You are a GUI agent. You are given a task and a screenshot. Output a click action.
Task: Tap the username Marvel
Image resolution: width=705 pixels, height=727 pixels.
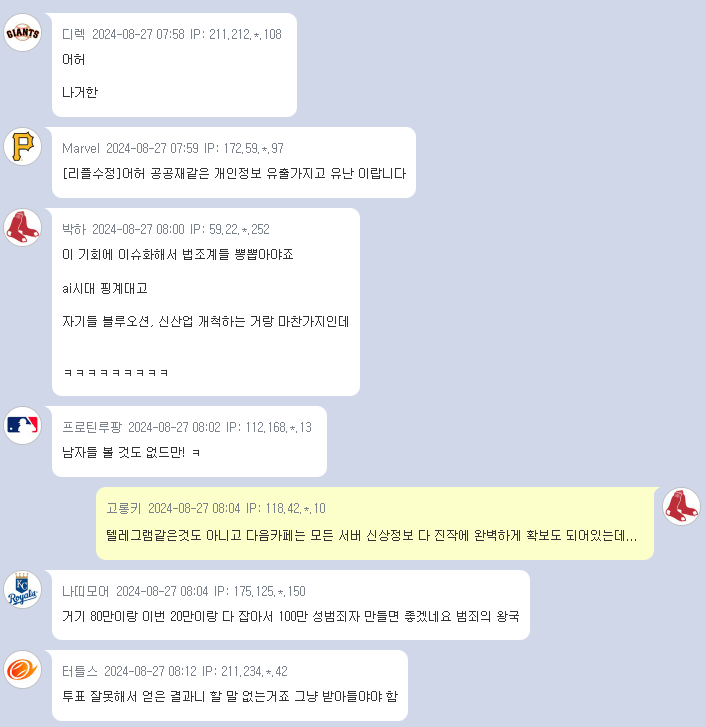[81, 148]
